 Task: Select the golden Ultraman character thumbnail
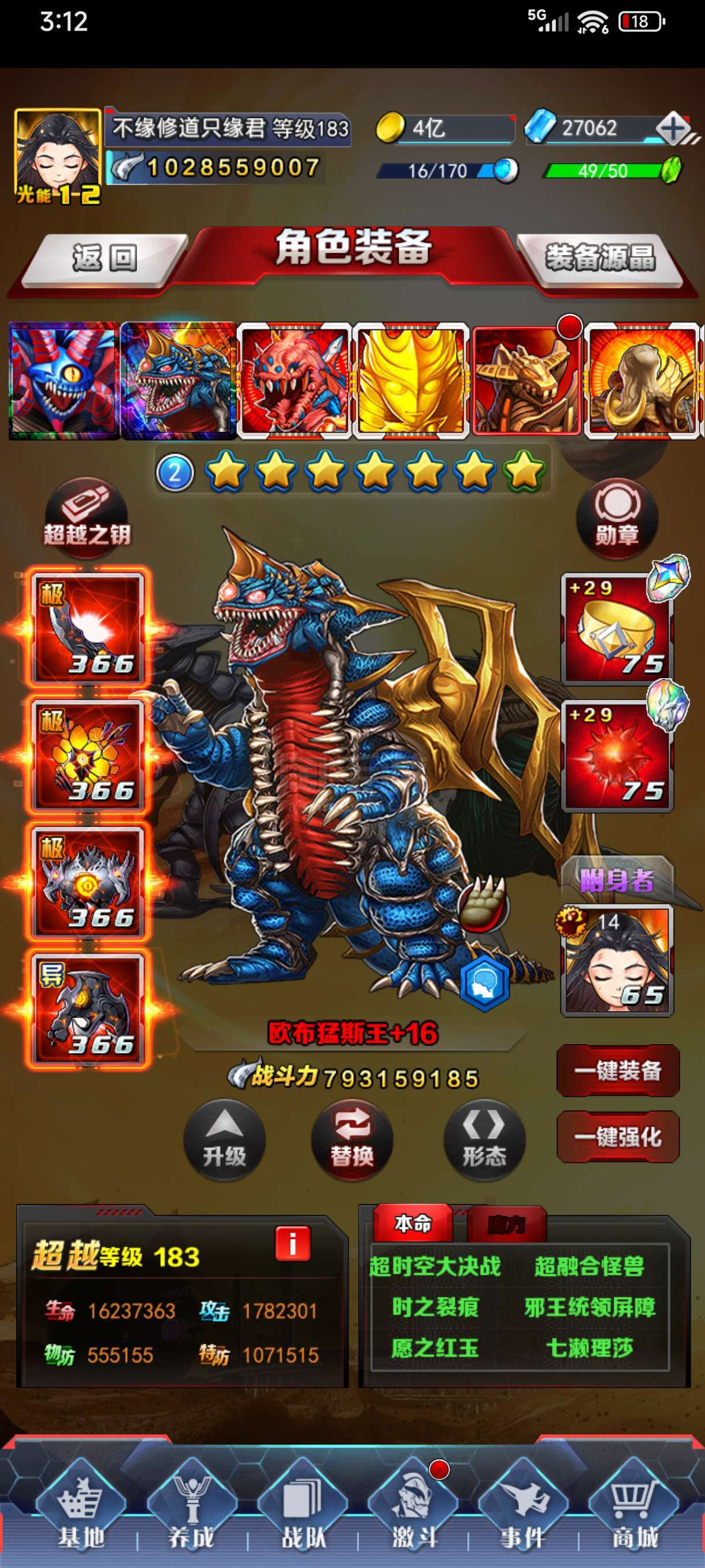coord(411,380)
